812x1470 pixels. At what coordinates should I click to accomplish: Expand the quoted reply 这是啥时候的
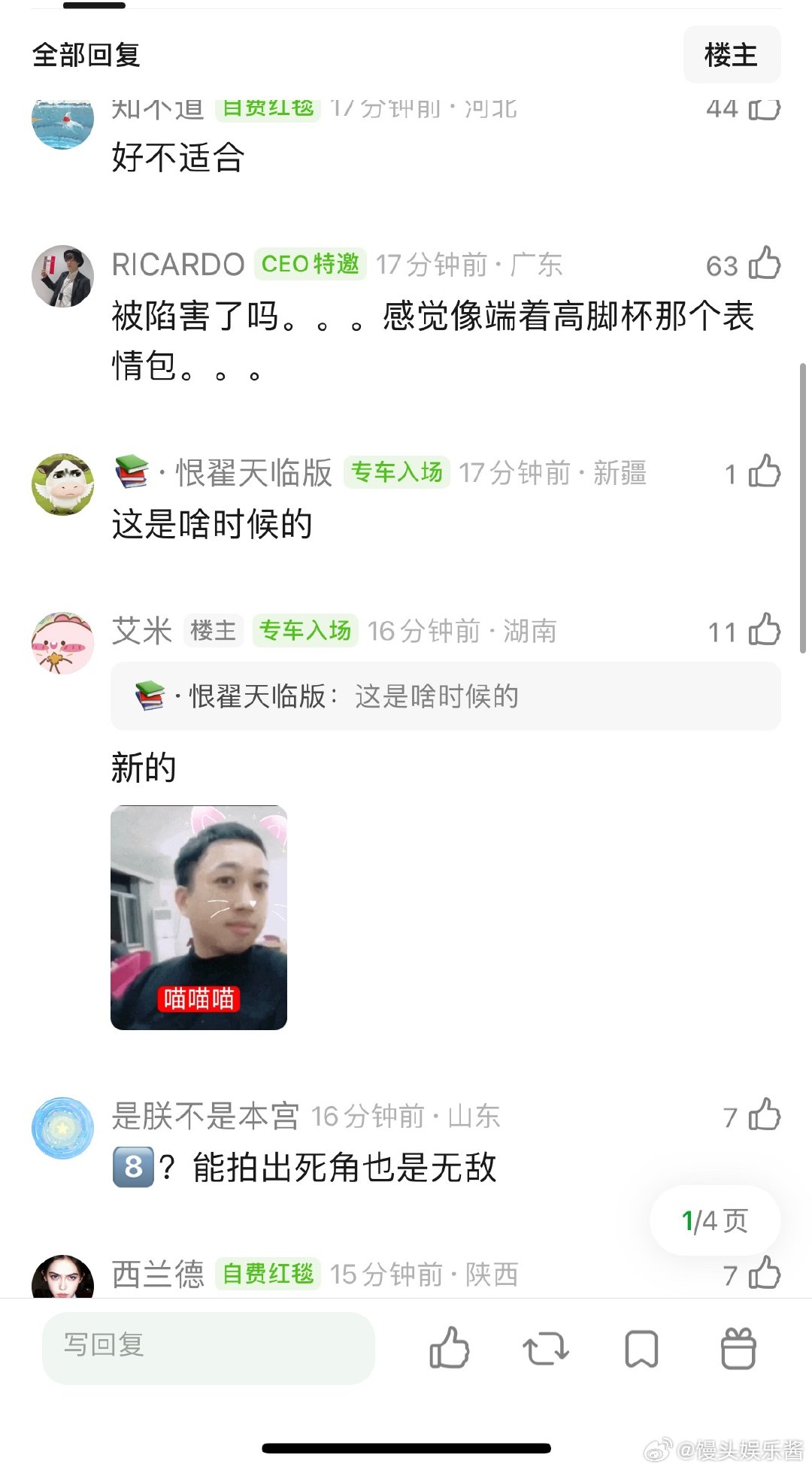click(x=444, y=697)
